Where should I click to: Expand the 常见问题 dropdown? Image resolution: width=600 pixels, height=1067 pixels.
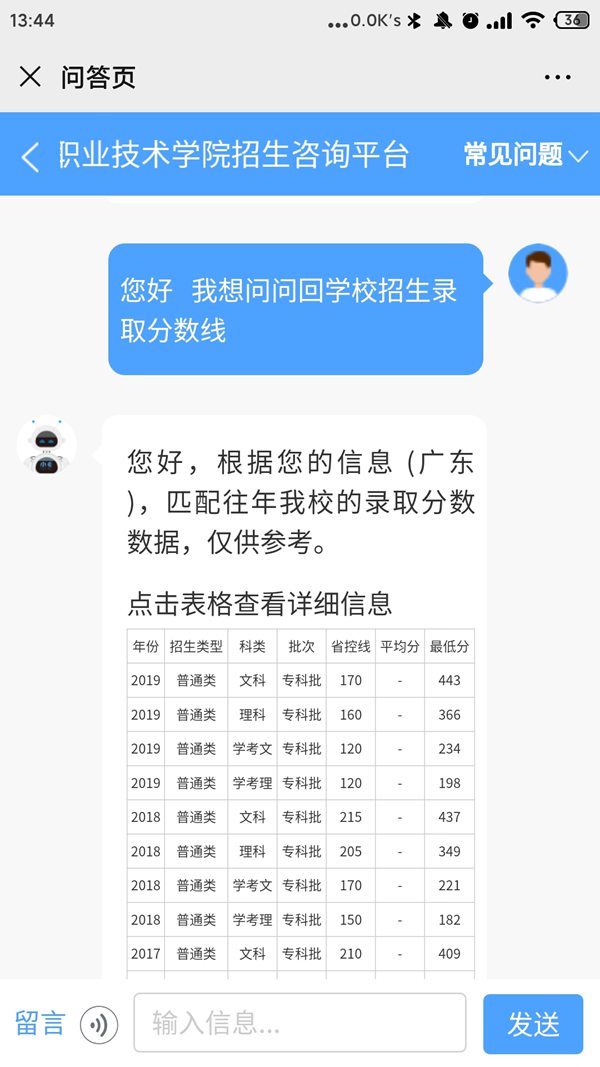coord(526,155)
